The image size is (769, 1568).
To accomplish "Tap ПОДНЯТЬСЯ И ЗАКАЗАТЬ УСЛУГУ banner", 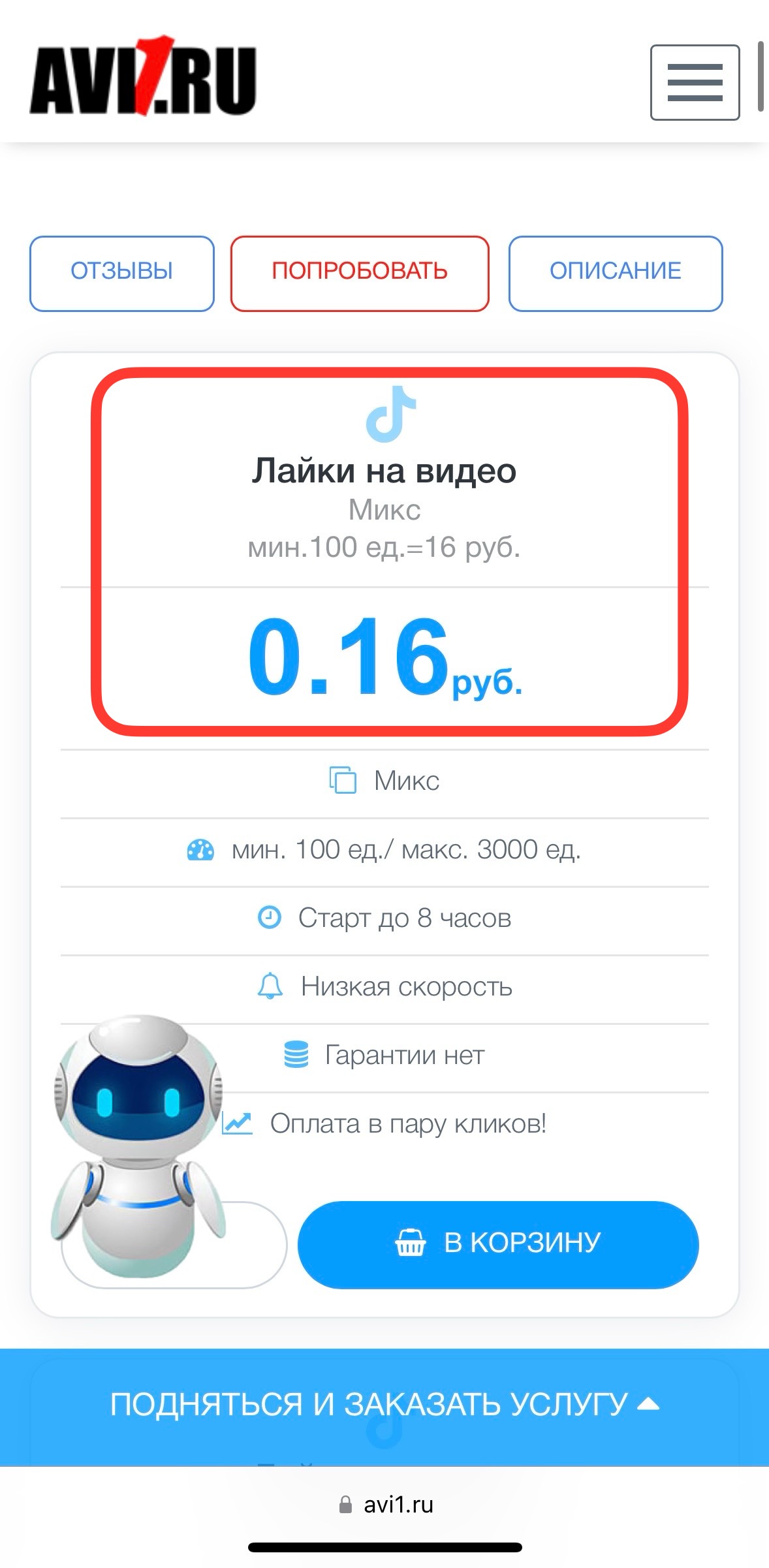I will pos(384,1404).
